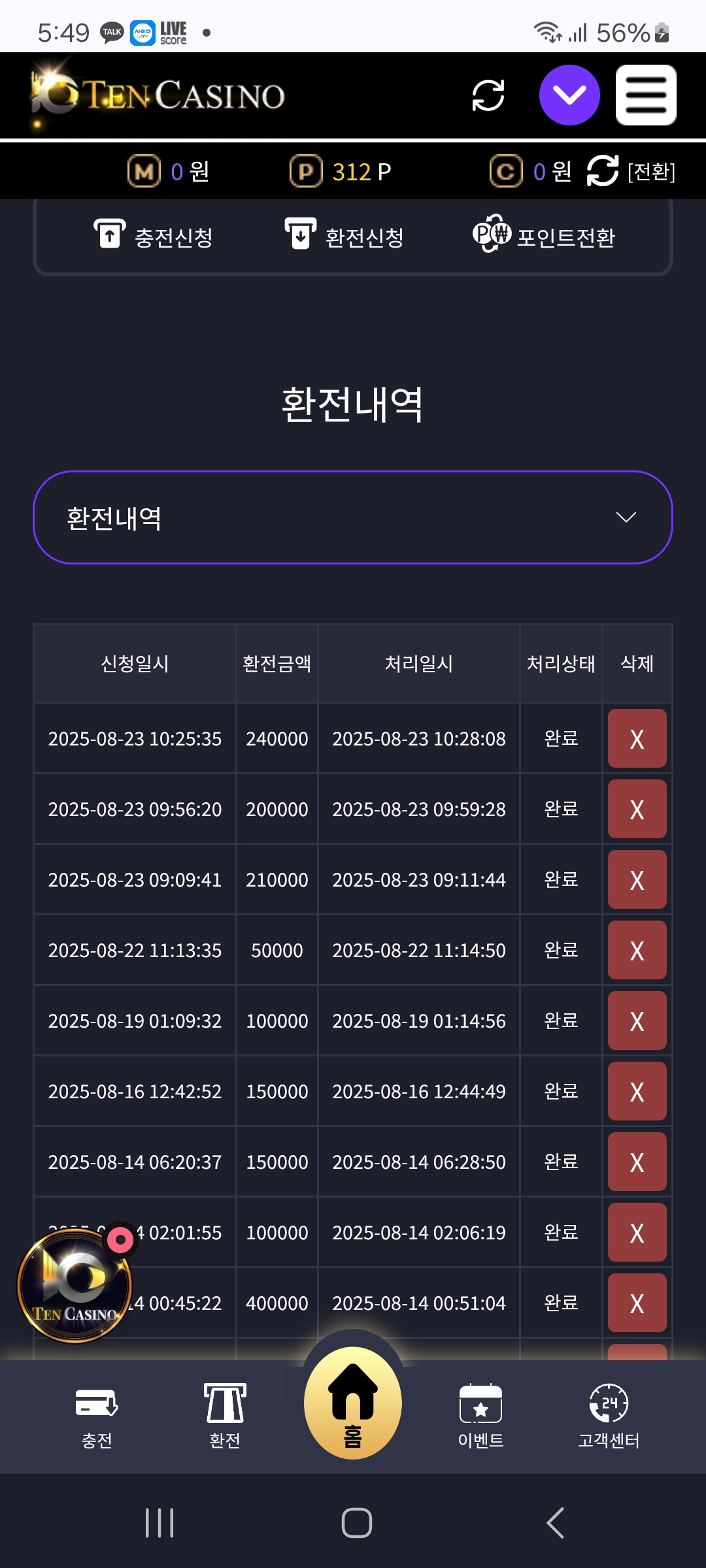Open 포인트전환 point conversion

pyautogui.click(x=544, y=236)
